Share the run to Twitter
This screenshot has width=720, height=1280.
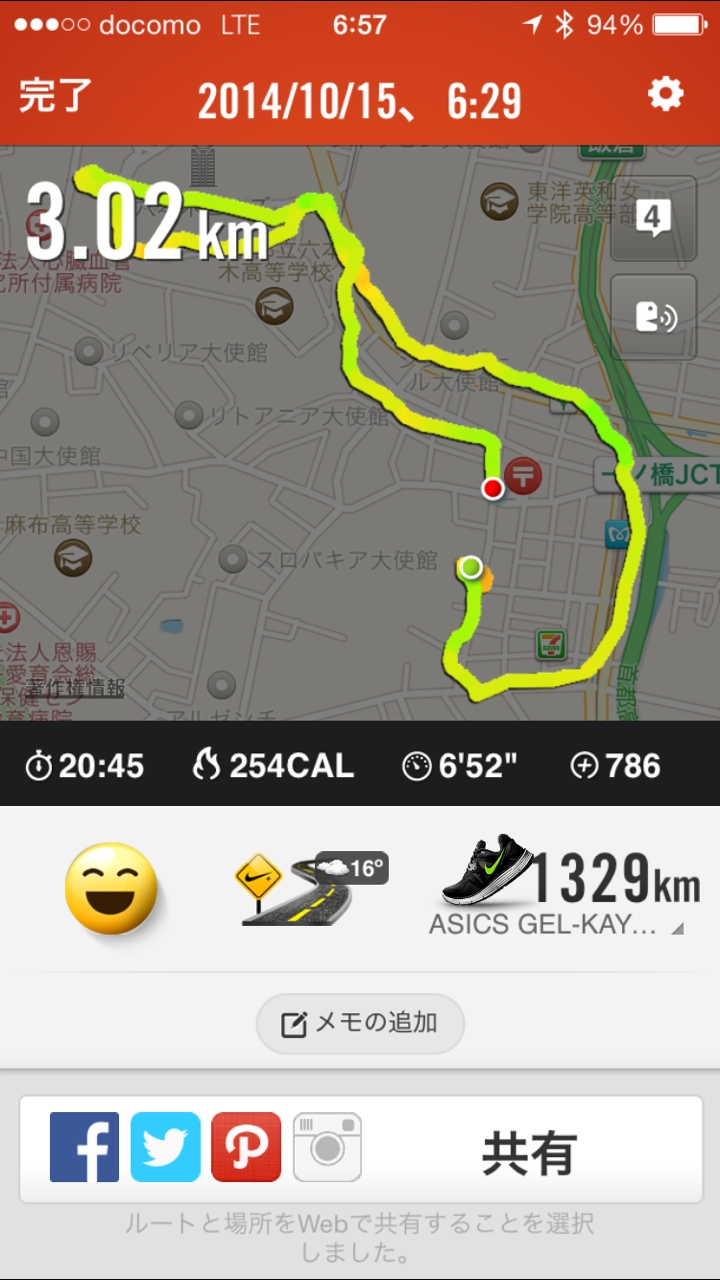165,1147
